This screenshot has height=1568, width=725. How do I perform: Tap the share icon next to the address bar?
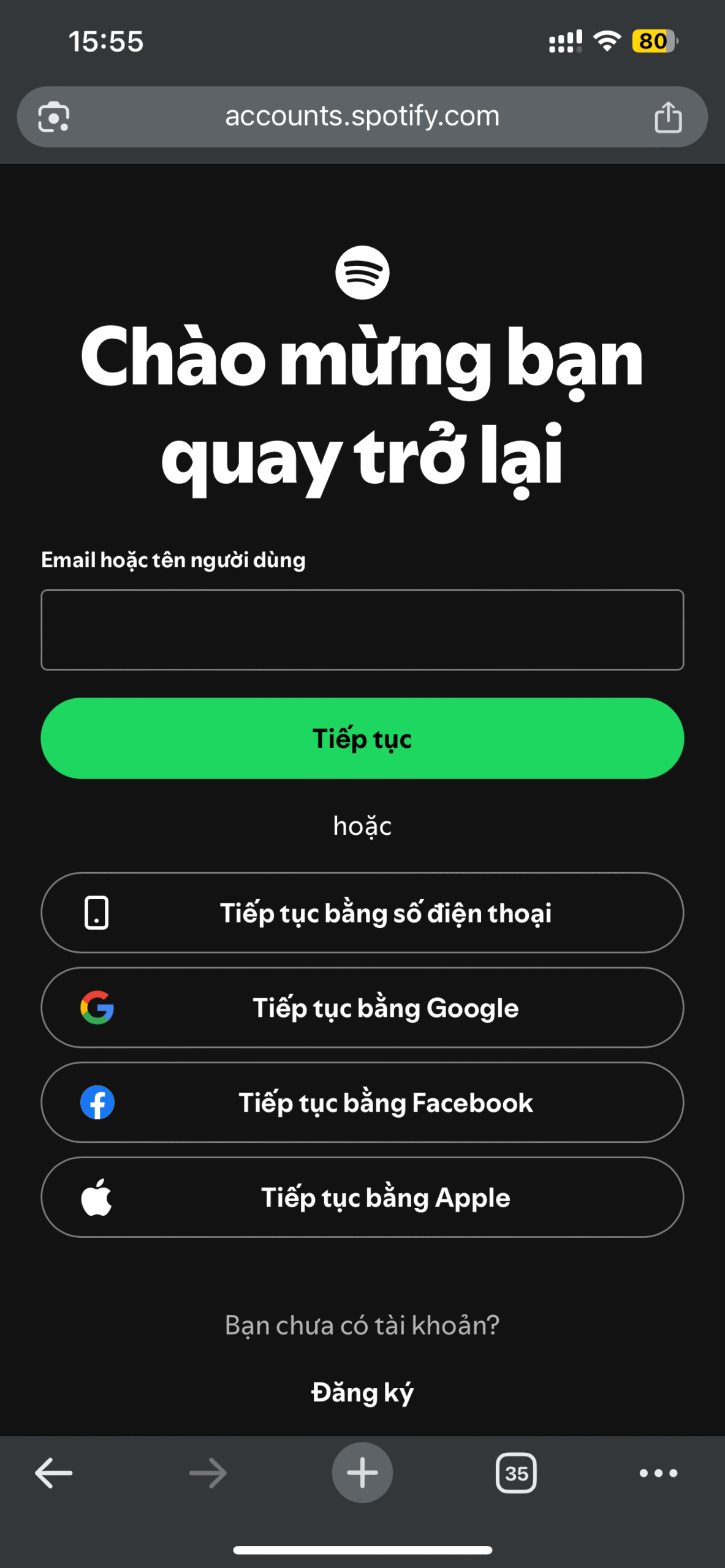click(668, 116)
